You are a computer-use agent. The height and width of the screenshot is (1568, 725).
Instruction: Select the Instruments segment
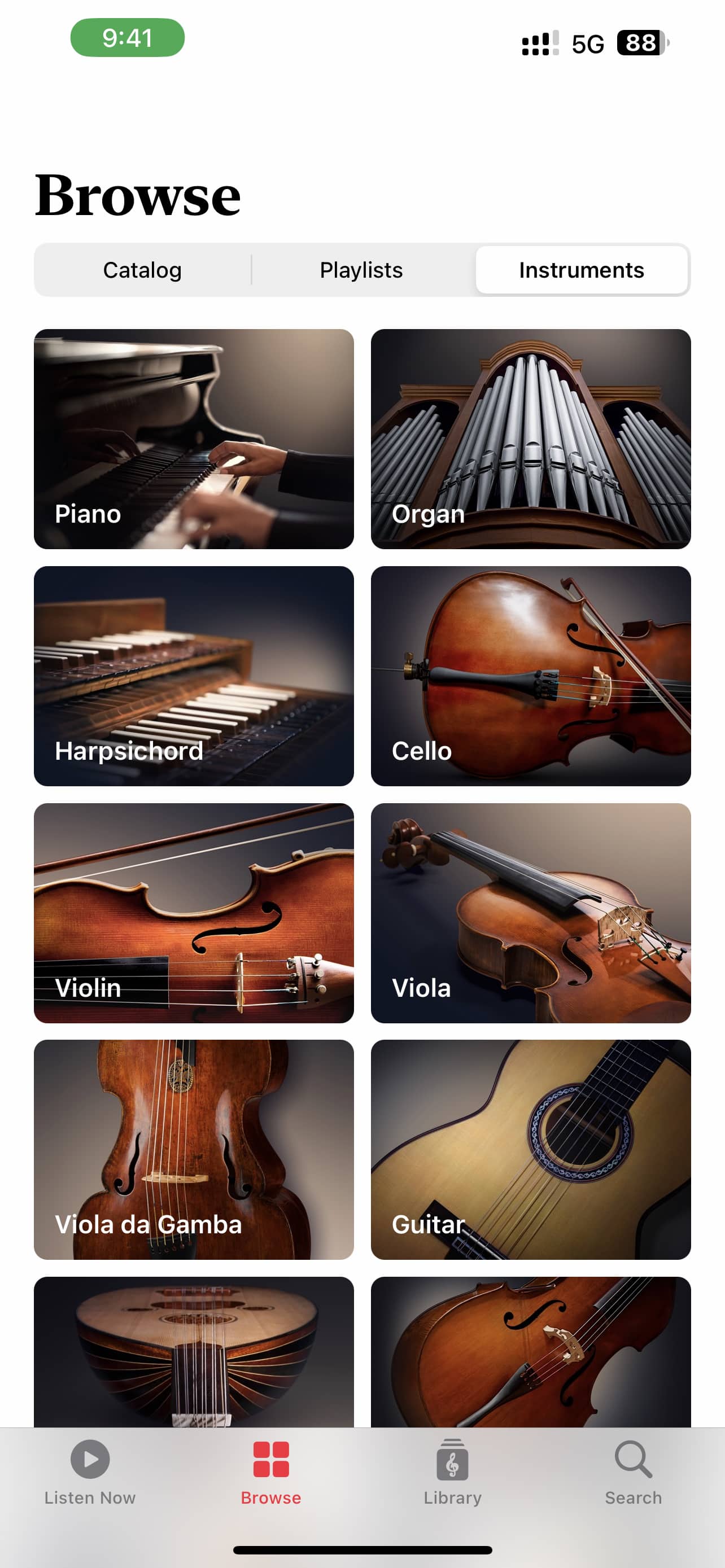pos(582,270)
